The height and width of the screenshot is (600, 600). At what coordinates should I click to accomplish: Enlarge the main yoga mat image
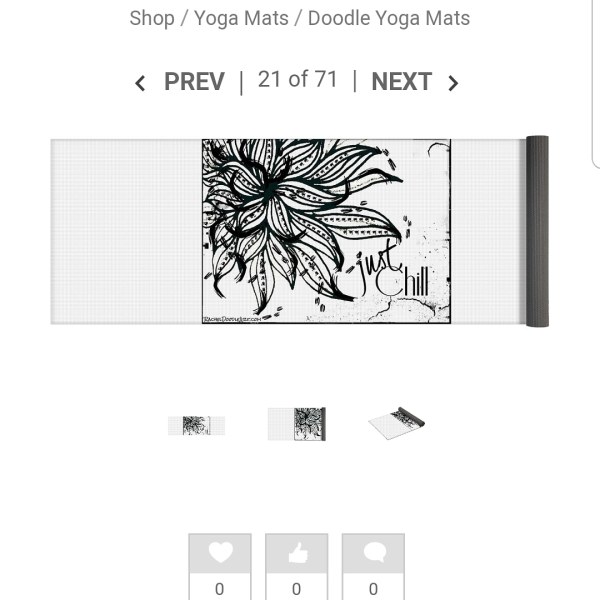pyautogui.click(x=300, y=231)
